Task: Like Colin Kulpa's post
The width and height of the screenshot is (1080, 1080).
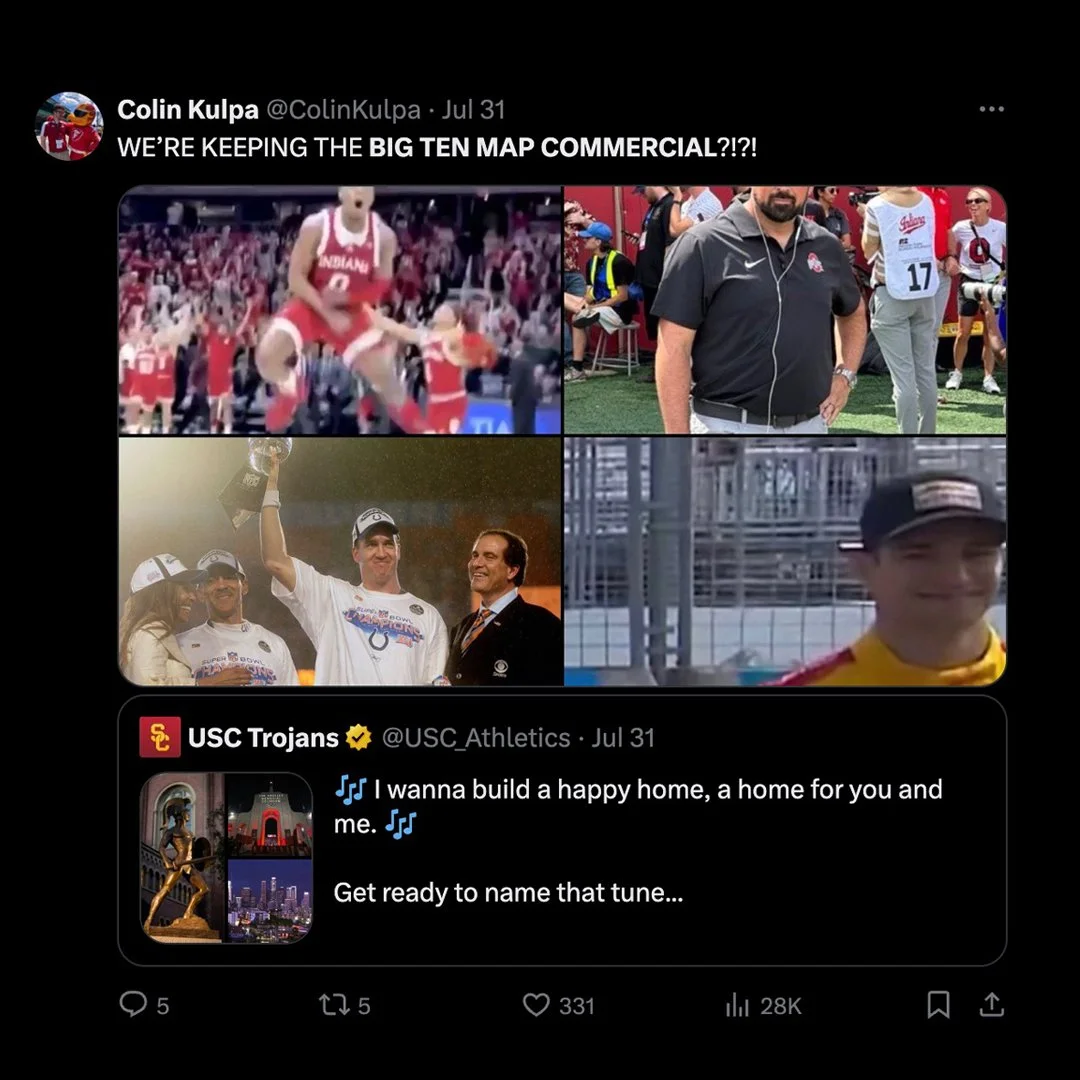Action: (x=538, y=1004)
